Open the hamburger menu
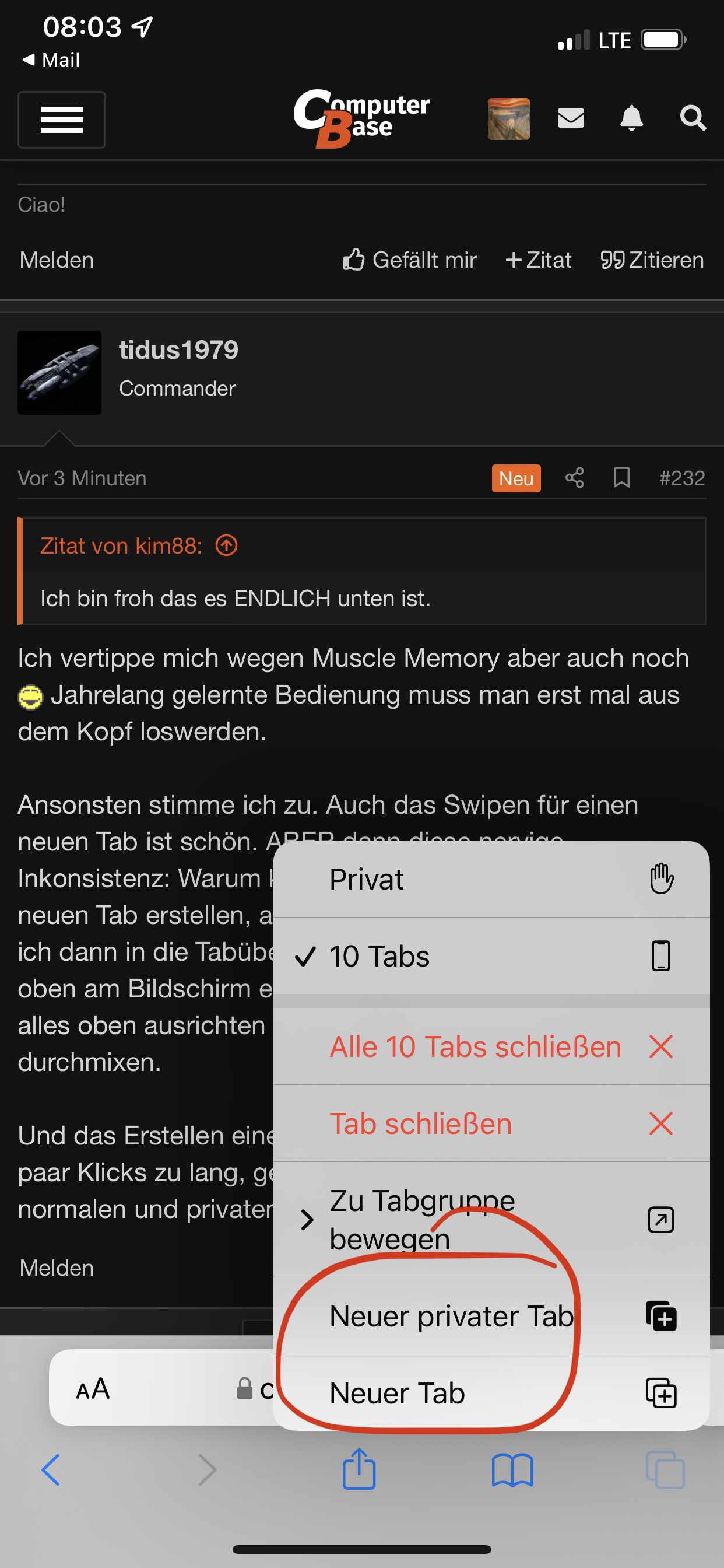 point(61,120)
